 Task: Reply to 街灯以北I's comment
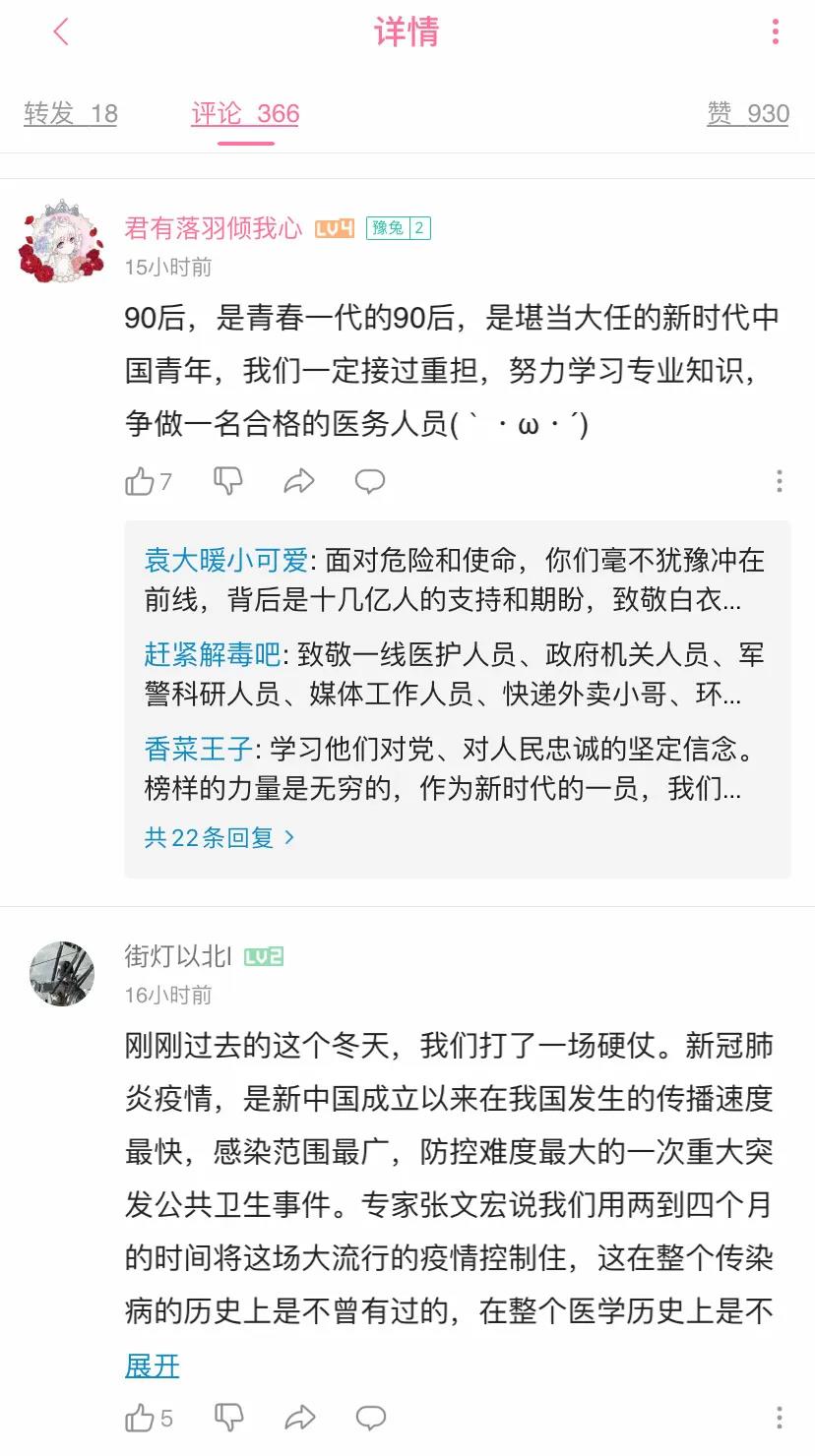coord(370,1418)
